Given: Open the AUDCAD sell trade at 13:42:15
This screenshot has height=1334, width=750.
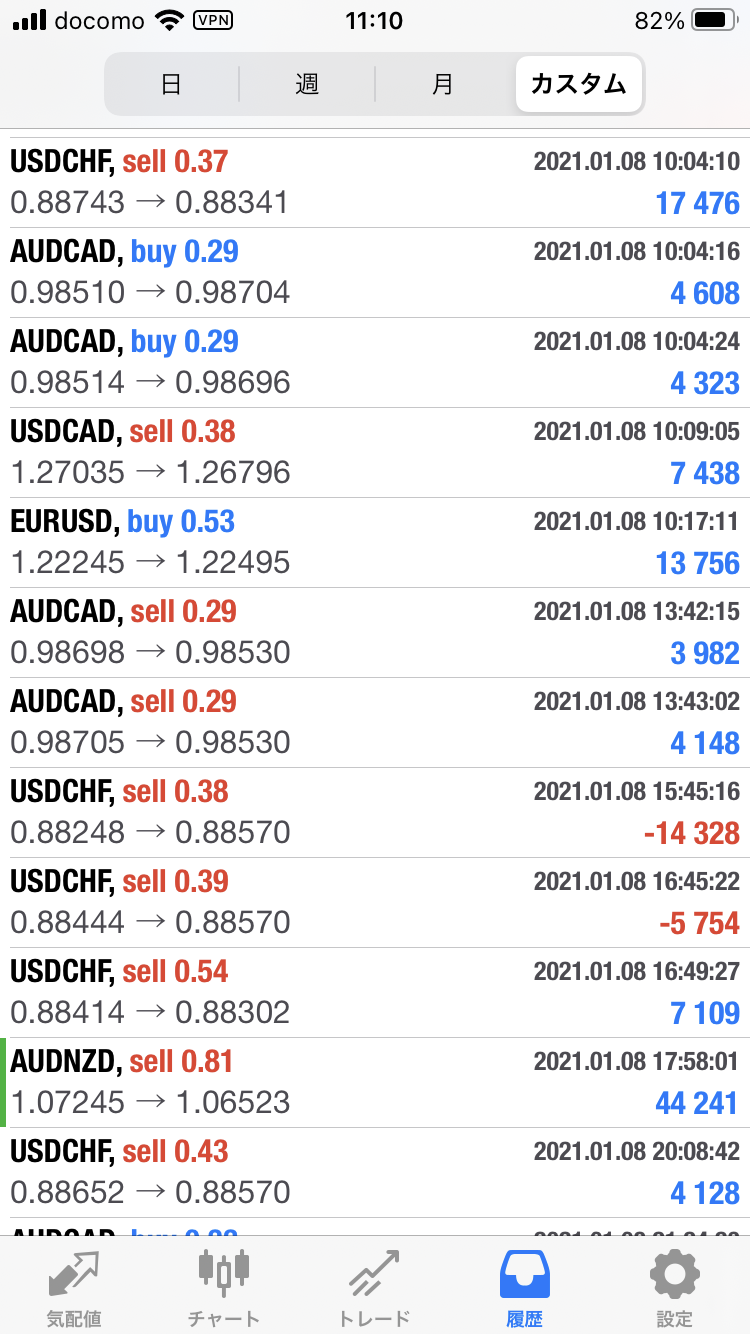Looking at the screenshot, I should 375,632.
